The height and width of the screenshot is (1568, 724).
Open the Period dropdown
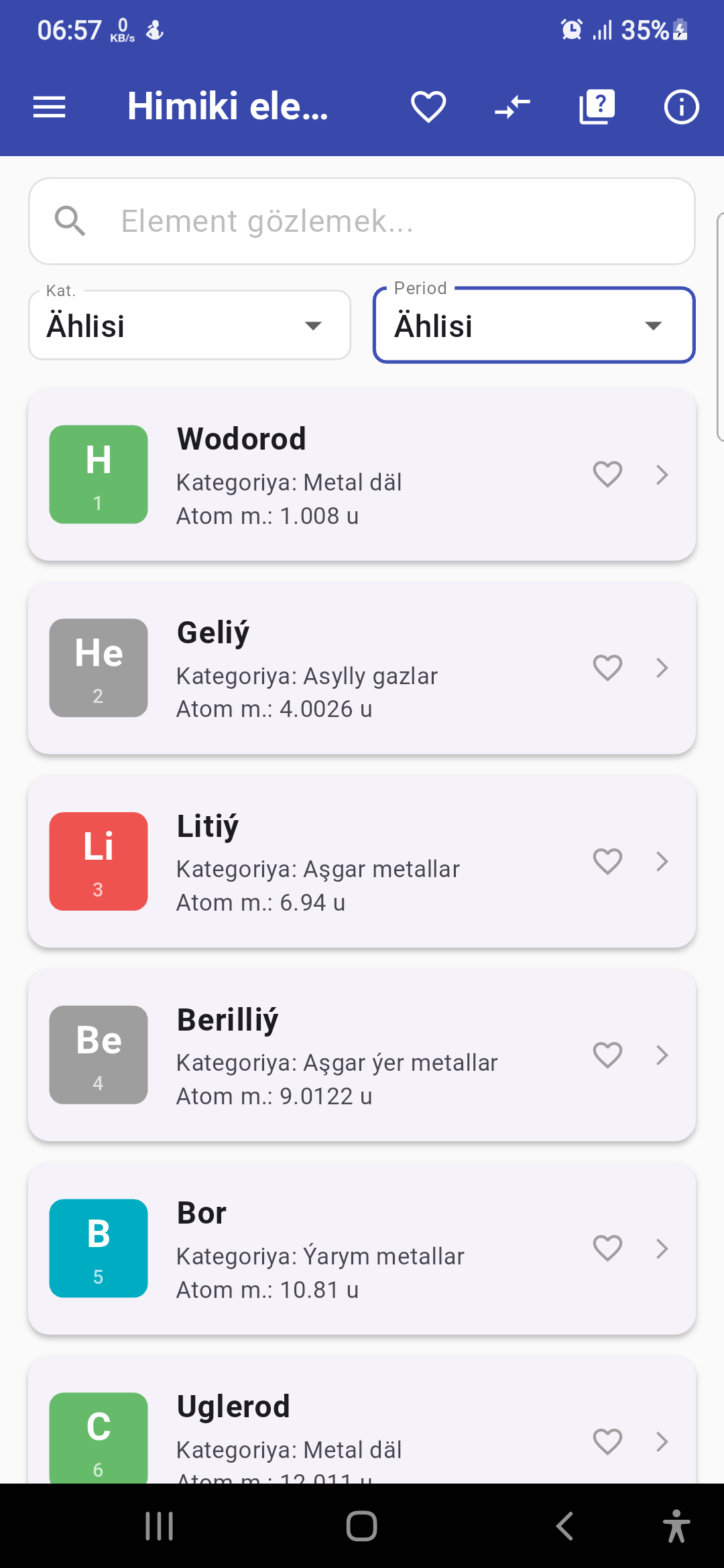533,326
